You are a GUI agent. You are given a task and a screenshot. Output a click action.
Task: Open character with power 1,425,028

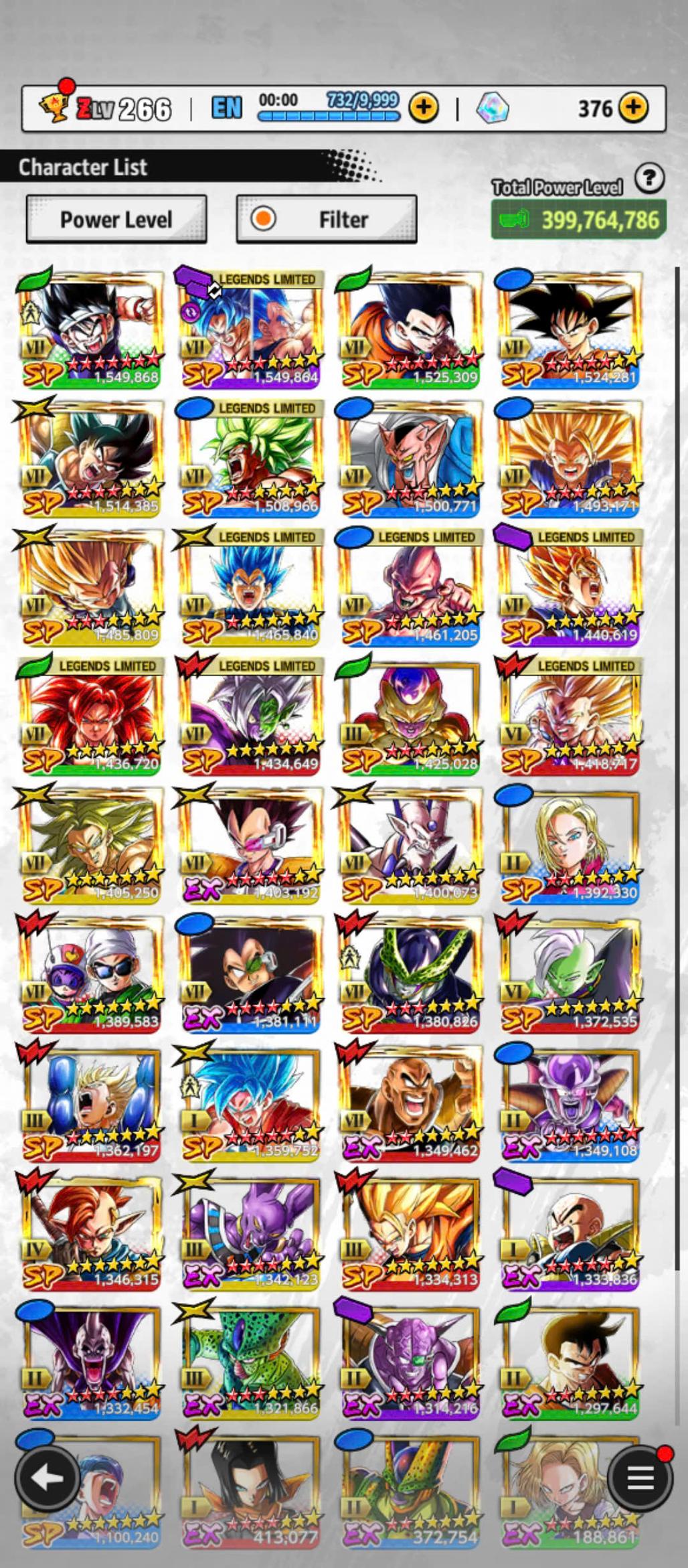[410, 716]
